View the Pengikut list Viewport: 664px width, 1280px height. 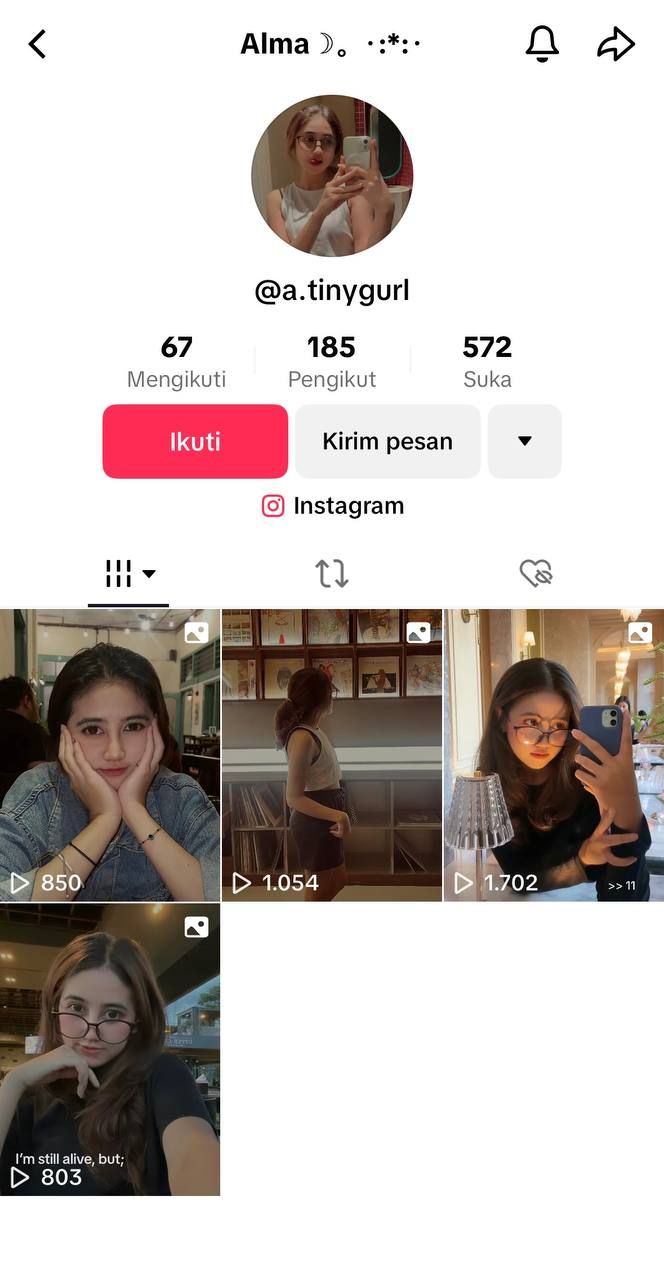[332, 362]
